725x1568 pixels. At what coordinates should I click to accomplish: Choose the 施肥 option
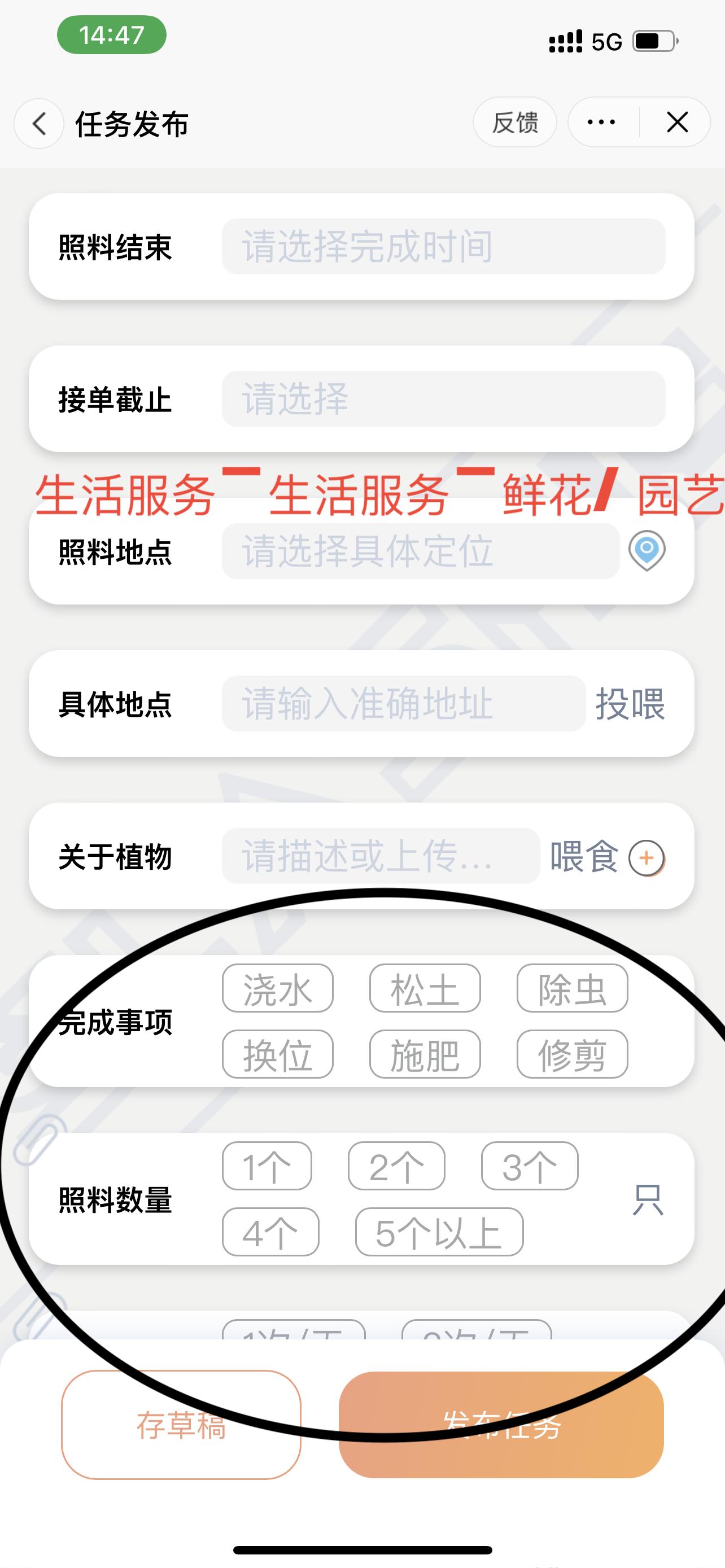(x=425, y=1054)
